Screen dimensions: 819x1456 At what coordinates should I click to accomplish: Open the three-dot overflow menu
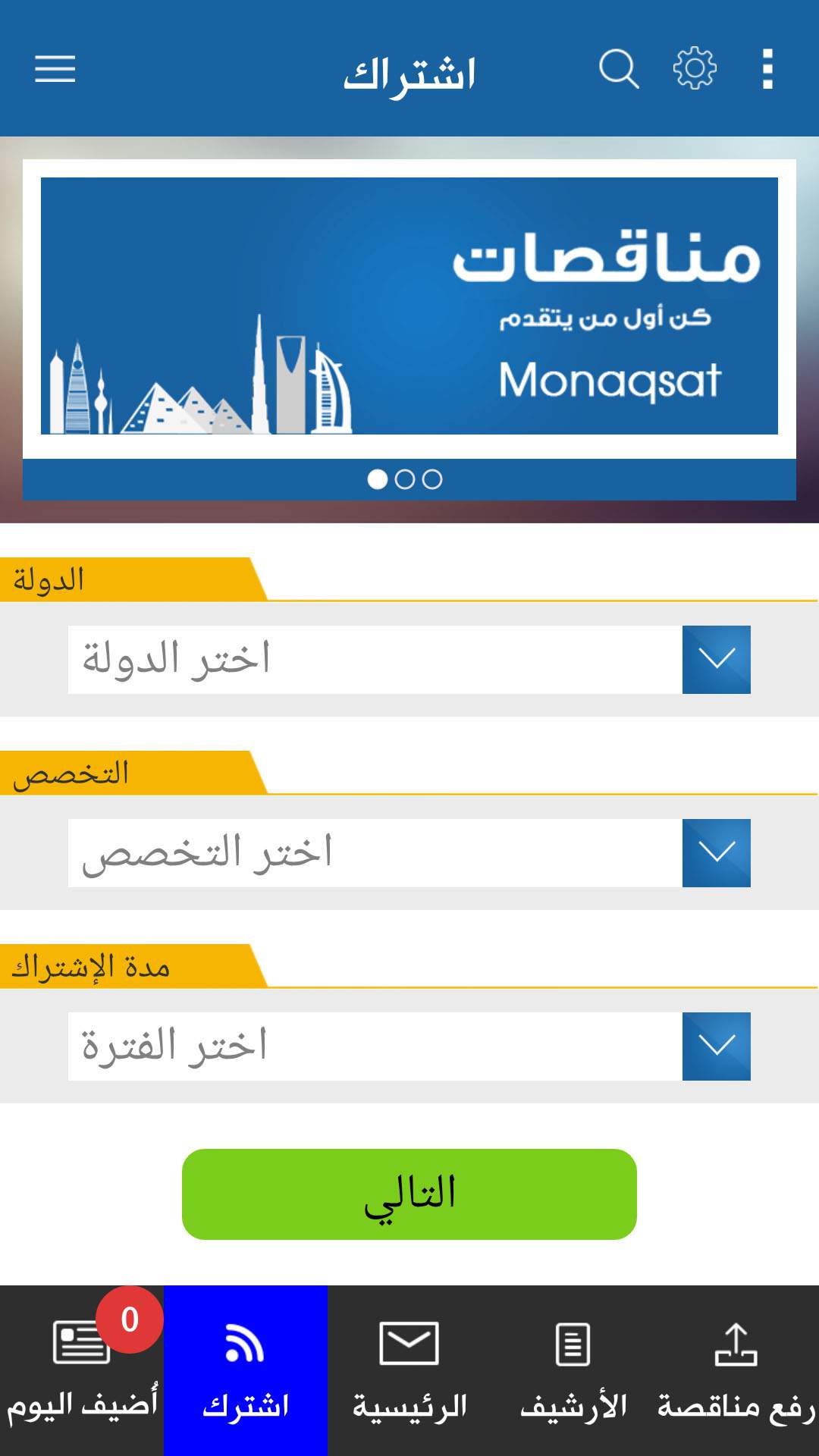point(767,69)
